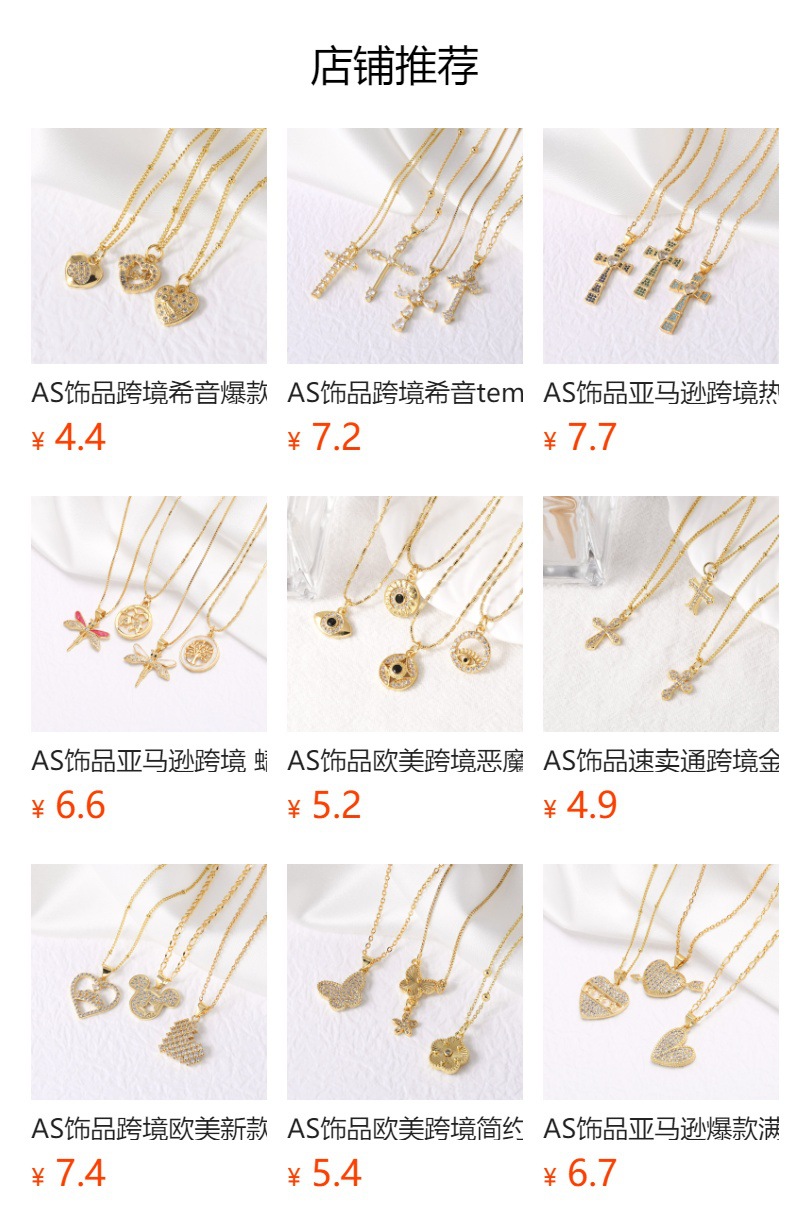Open the heart pendant necklace priced ¥4.4
Viewport: 790px width, 1232px height.
(148, 246)
